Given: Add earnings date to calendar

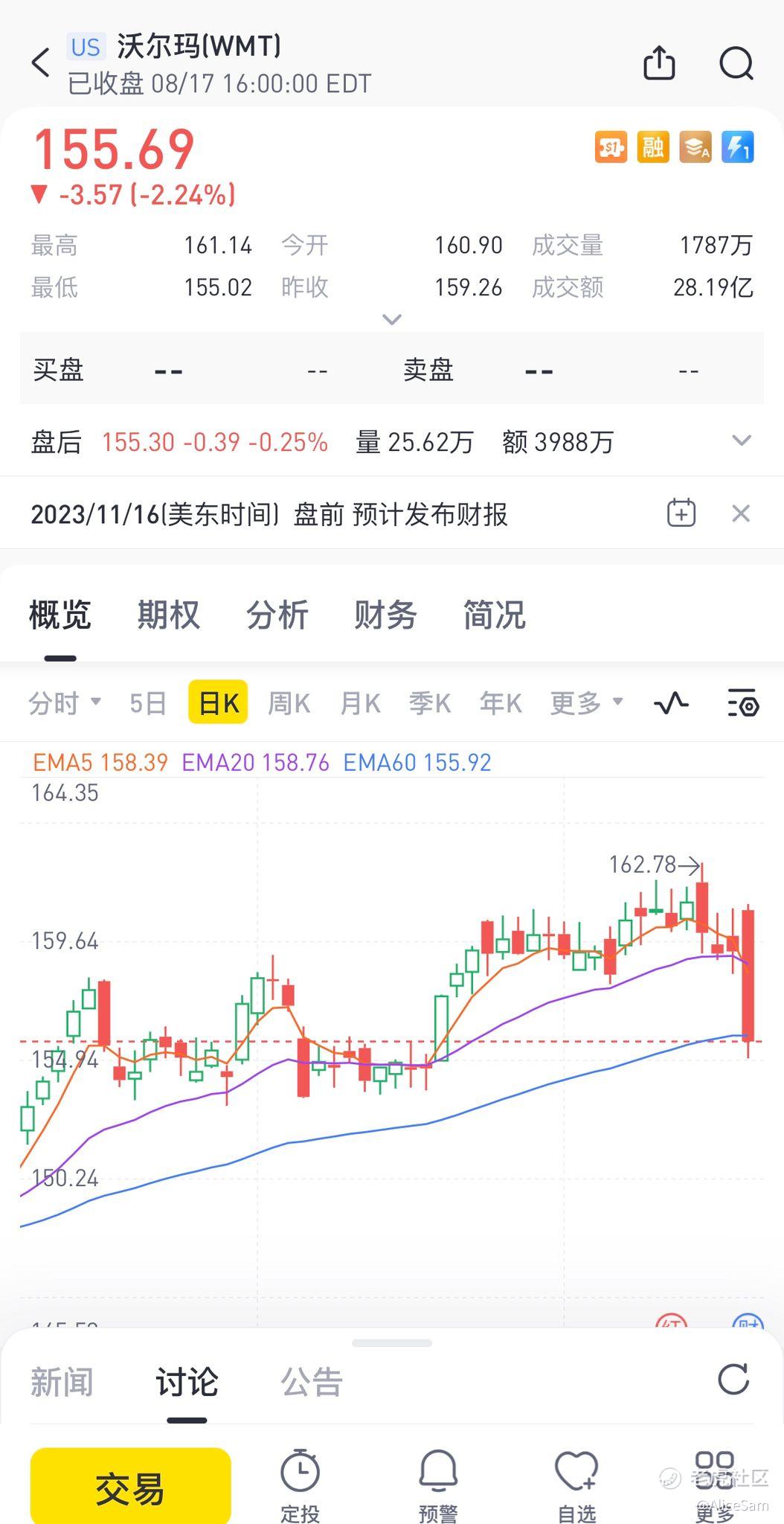Looking at the screenshot, I should click(681, 513).
